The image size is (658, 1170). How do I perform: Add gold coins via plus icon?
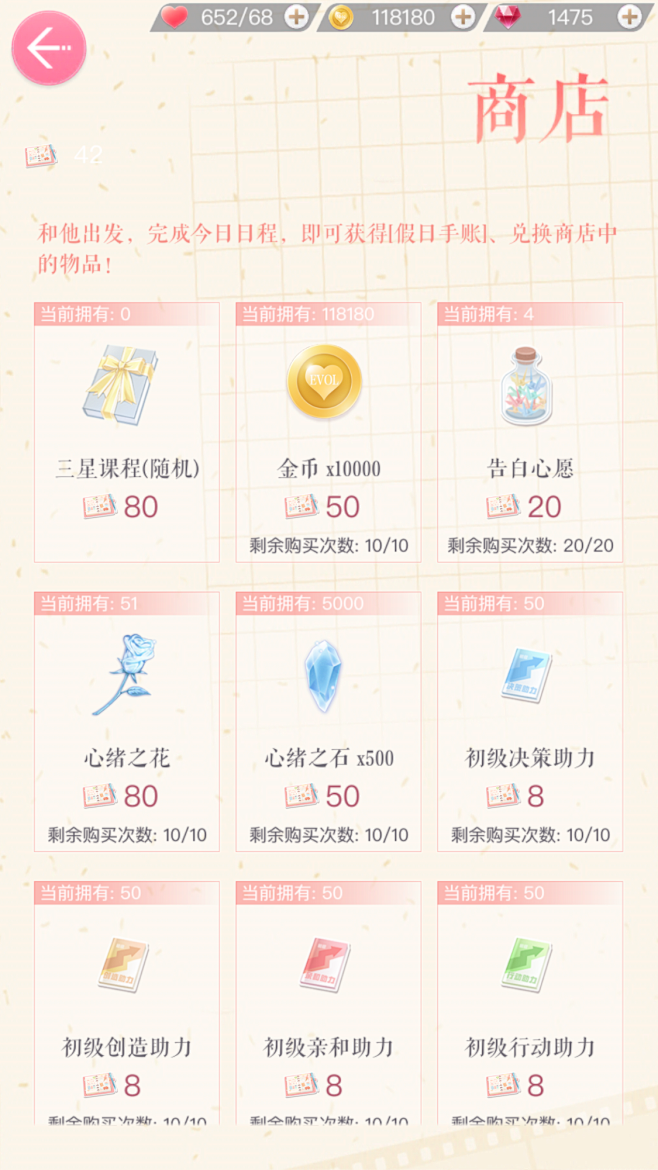point(463,17)
